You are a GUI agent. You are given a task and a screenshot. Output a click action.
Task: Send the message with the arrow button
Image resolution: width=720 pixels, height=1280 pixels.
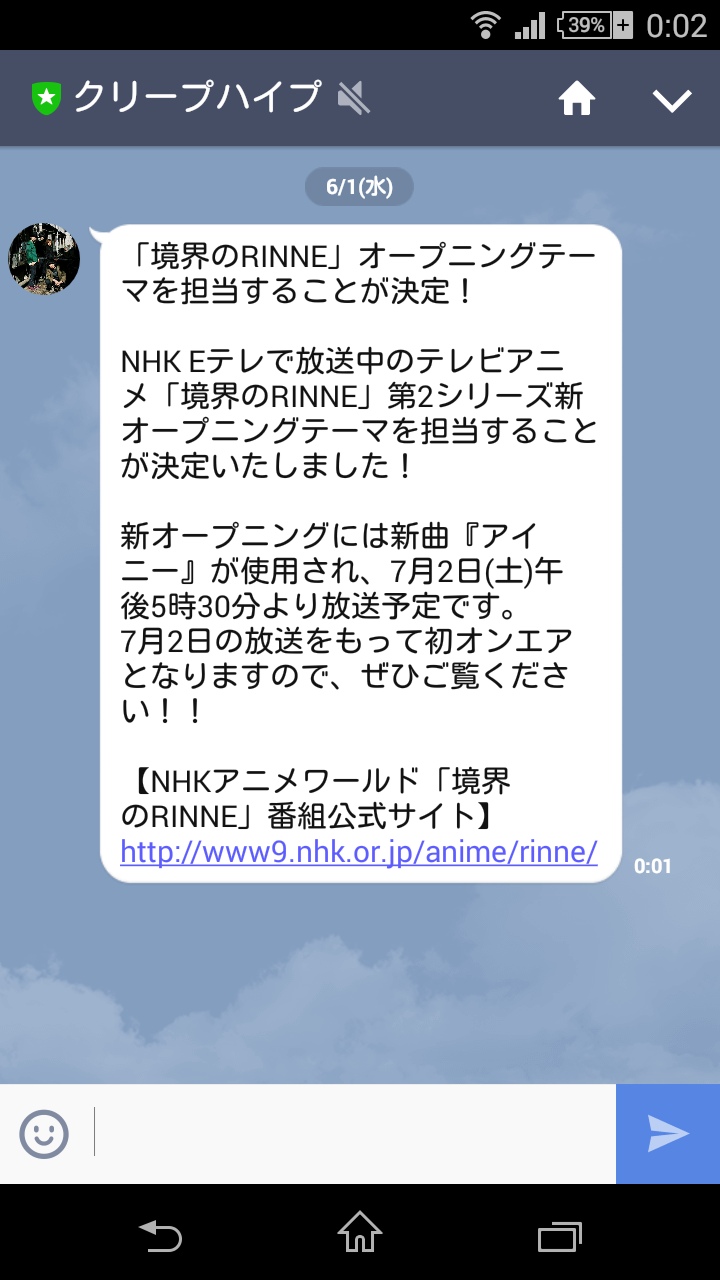(668, 1134)
